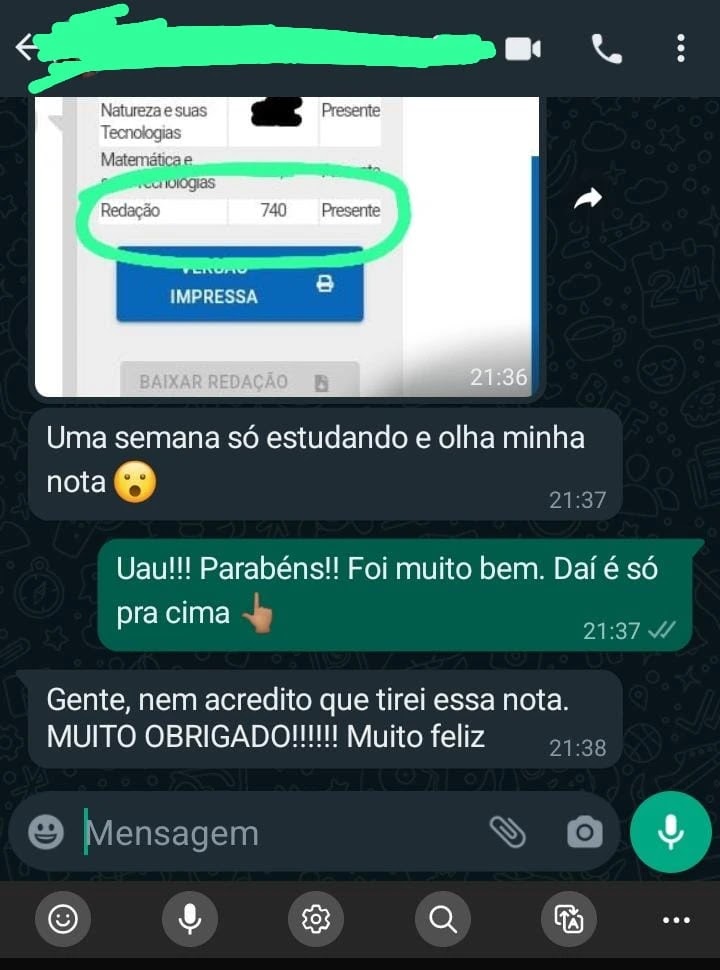
Task: Forward the shared screenshot image
Action: point(589,197)
